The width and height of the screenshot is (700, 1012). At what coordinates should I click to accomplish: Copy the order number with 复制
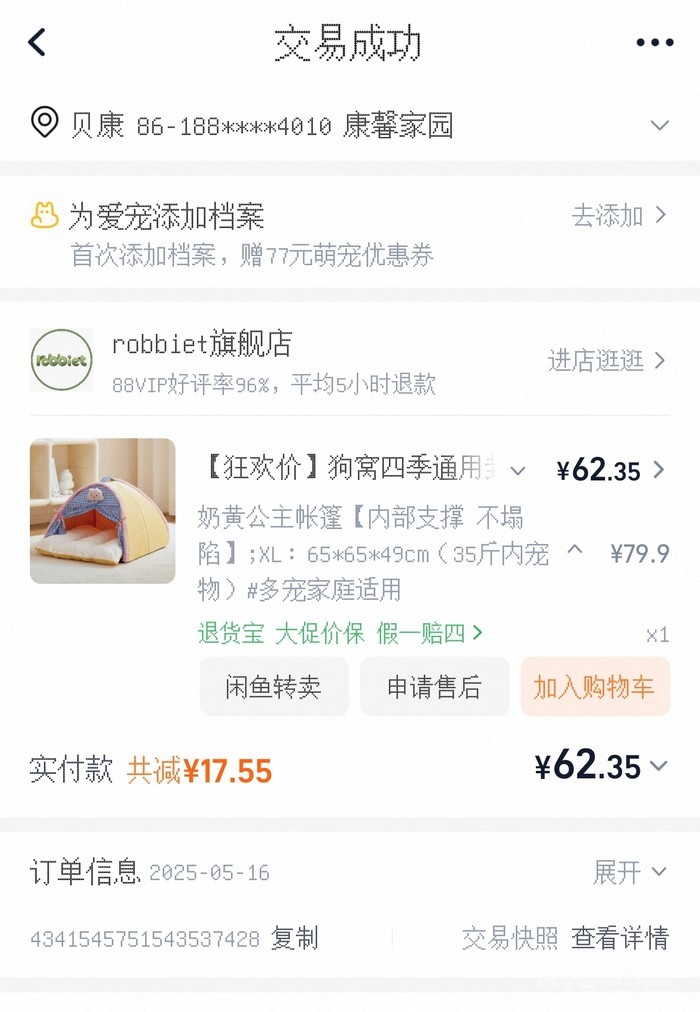[295, 938]
